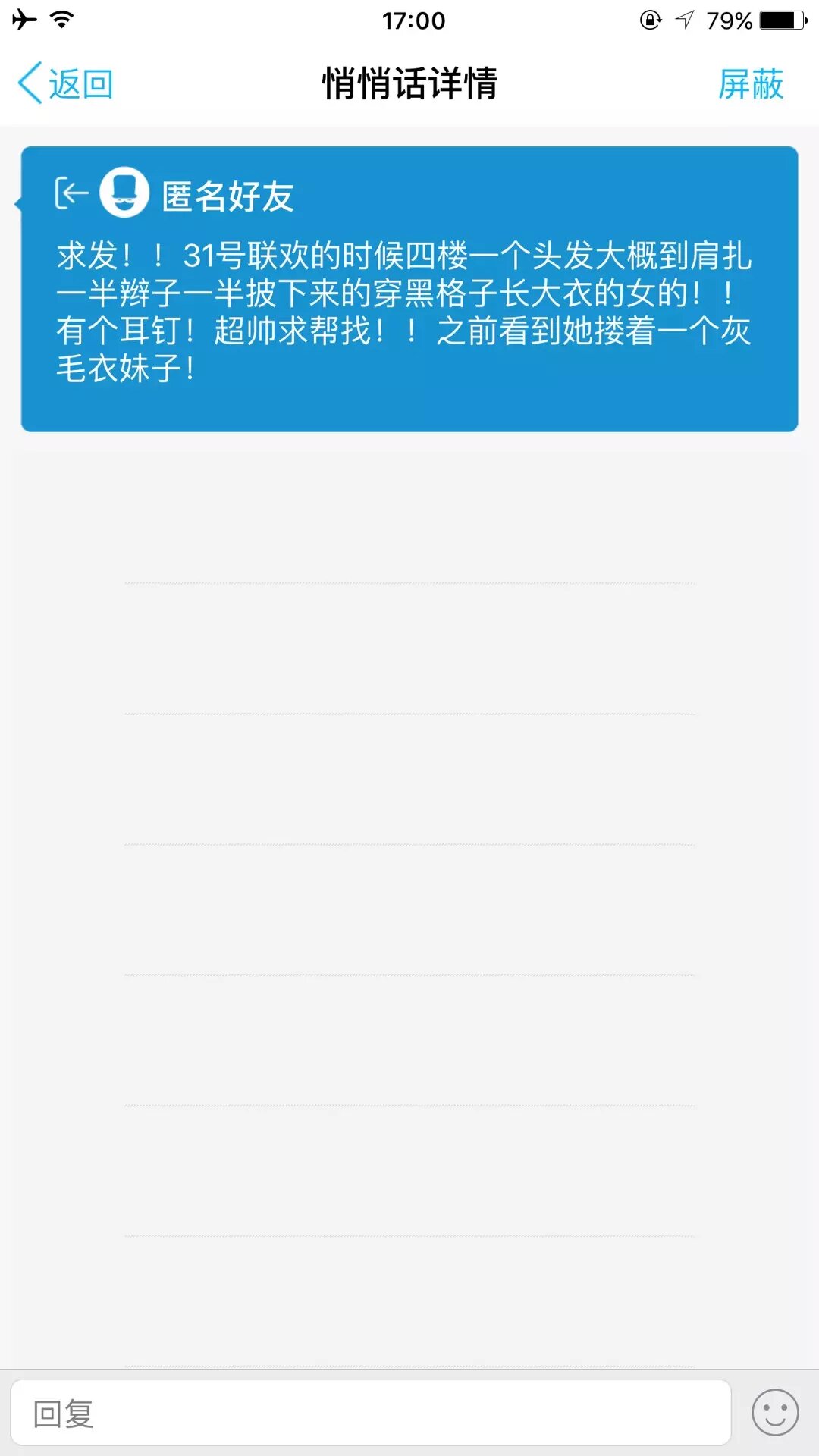Screen dimensions: 819x1456
Task: Tap the 匿名好友 avatar icon
Action: point(124,193)
